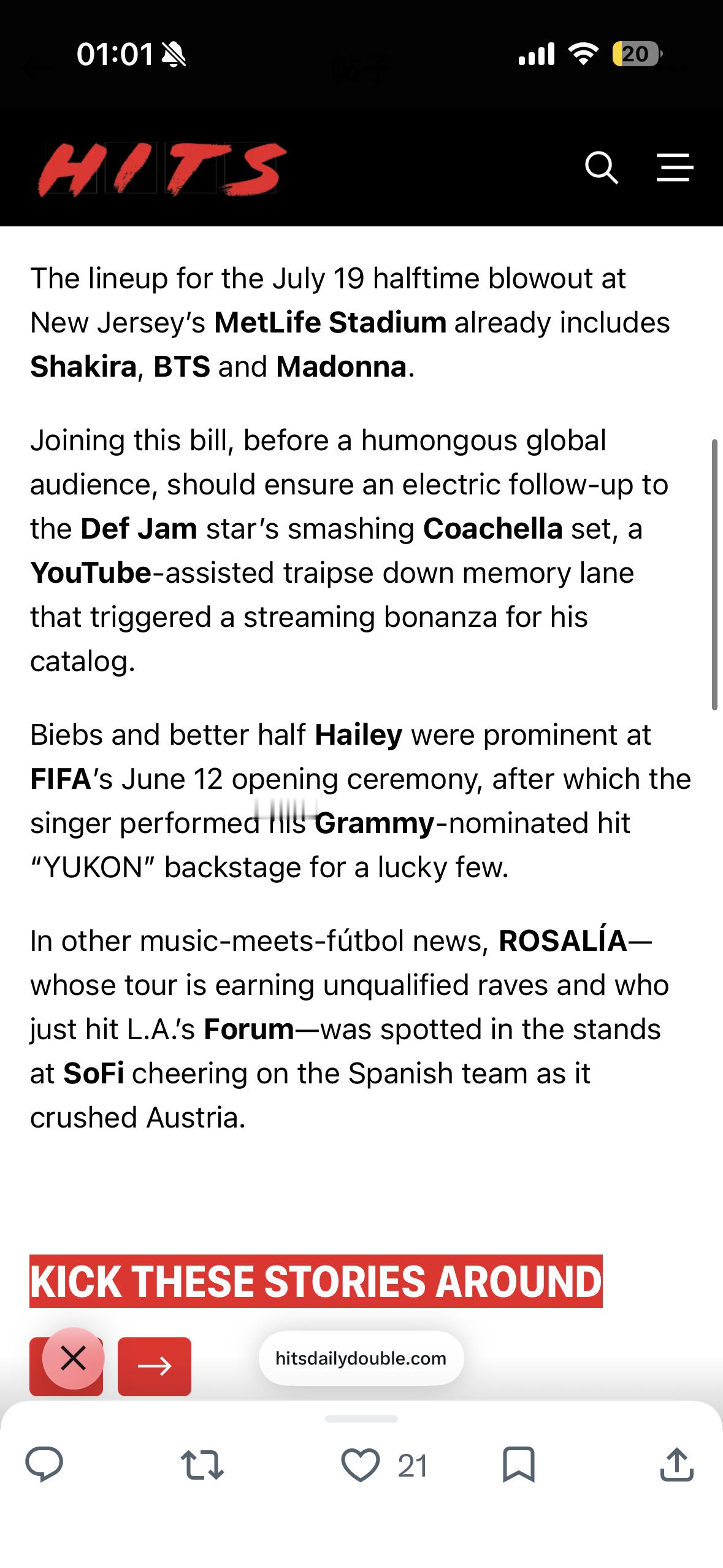The image size is (723, 1568).
Task: Open the hitsdailydouble.com link pill
Action: [361, 1358]
